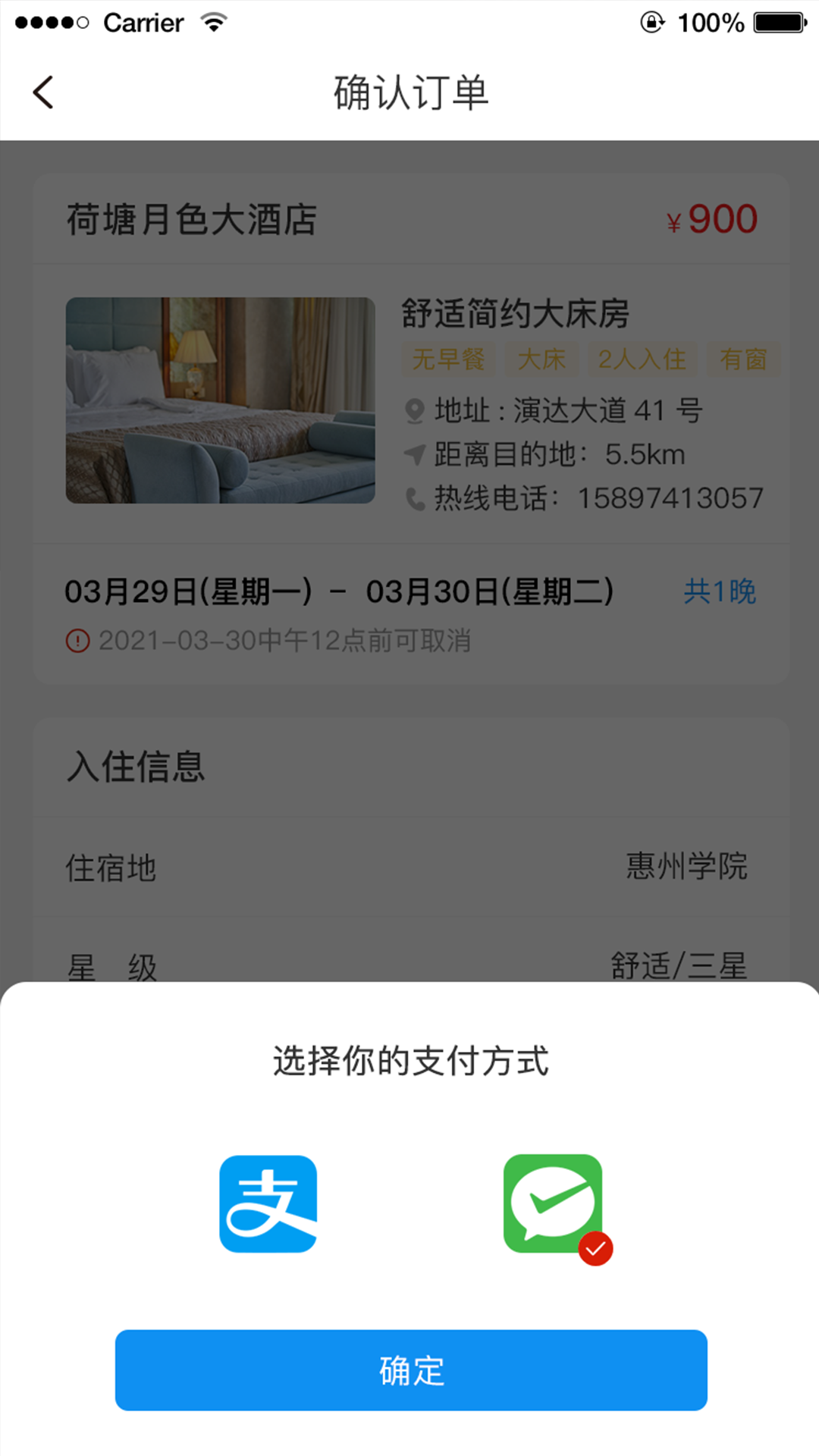Go back using the arrow in the title bar

click(x=43, y=92)
